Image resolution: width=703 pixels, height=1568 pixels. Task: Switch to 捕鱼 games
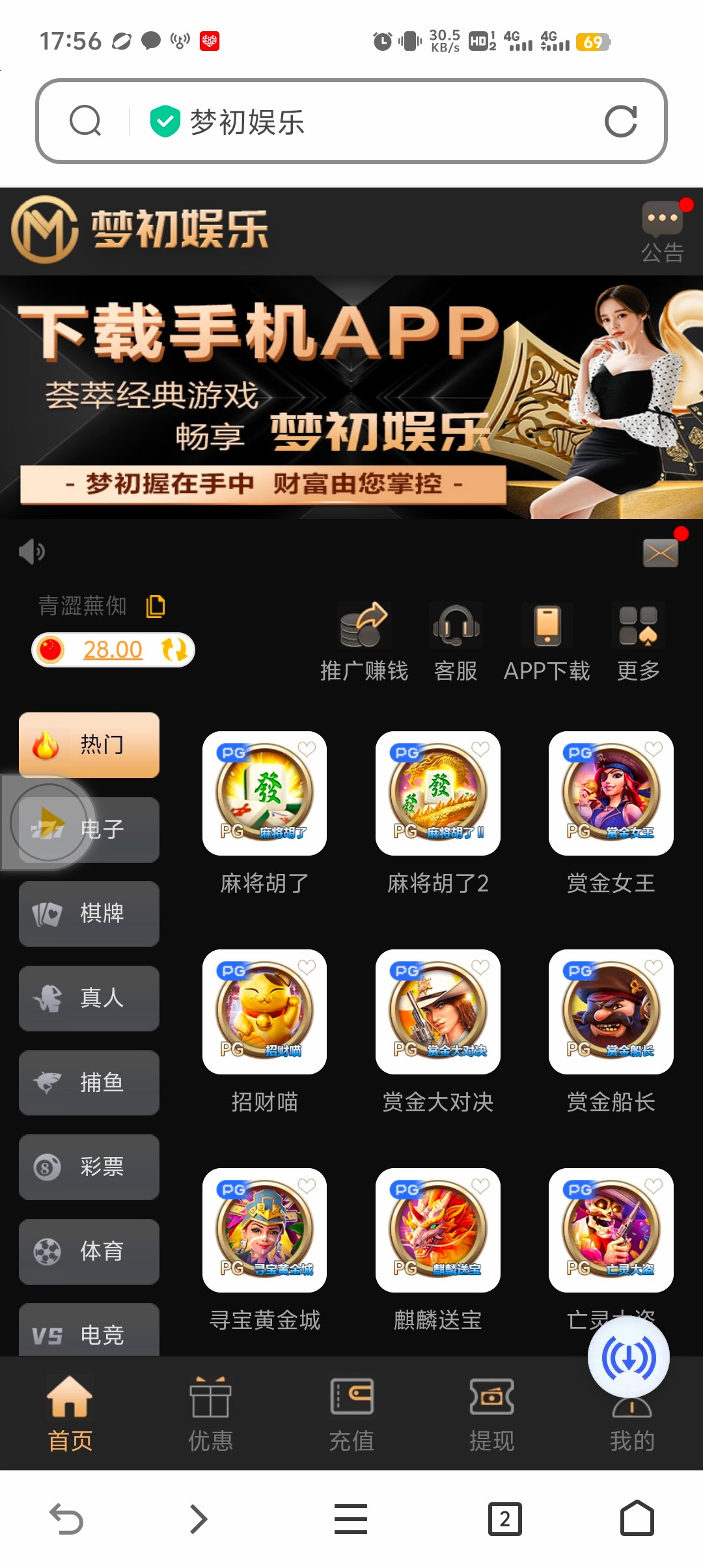(x=89, y=1082)
